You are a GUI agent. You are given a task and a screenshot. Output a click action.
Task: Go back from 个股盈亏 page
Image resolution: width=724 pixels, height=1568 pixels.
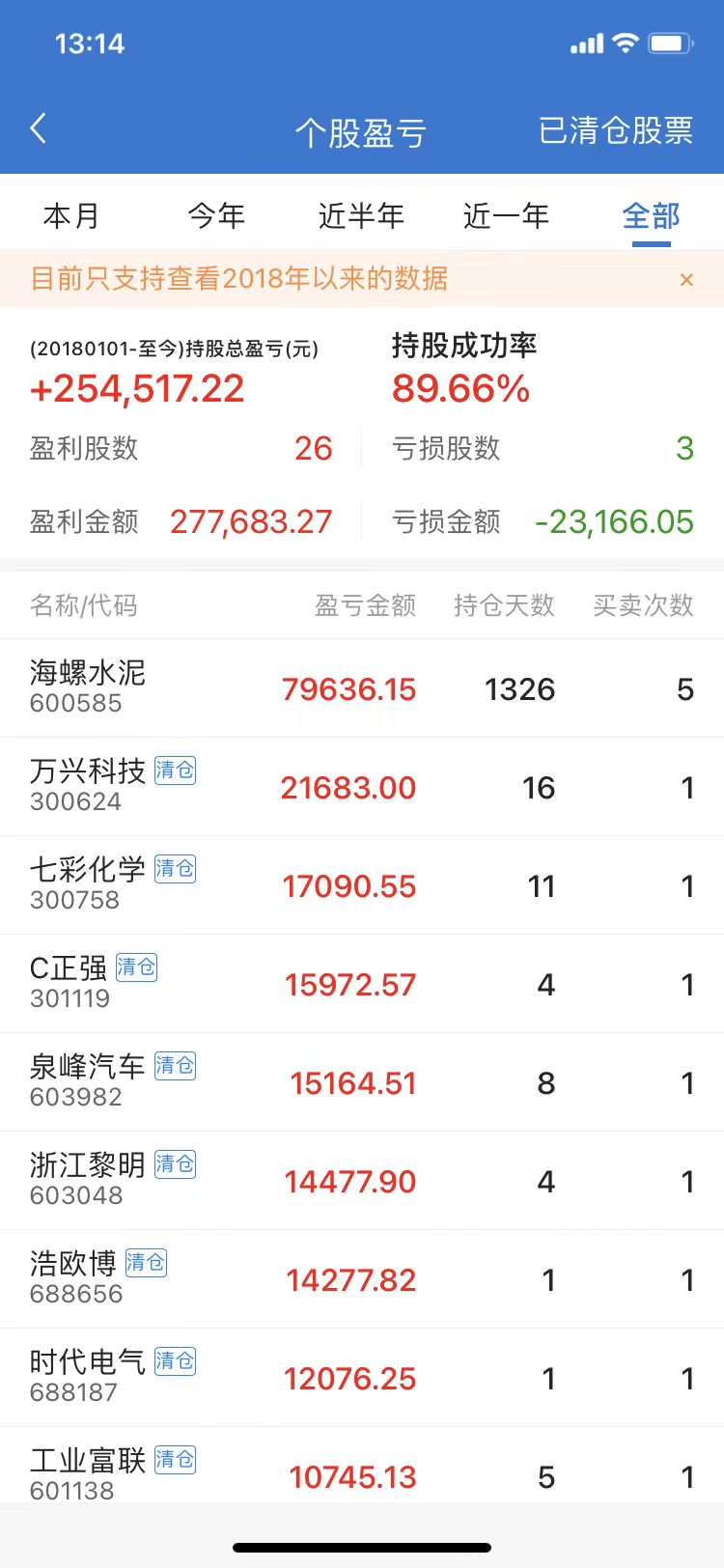pos(39,128)
